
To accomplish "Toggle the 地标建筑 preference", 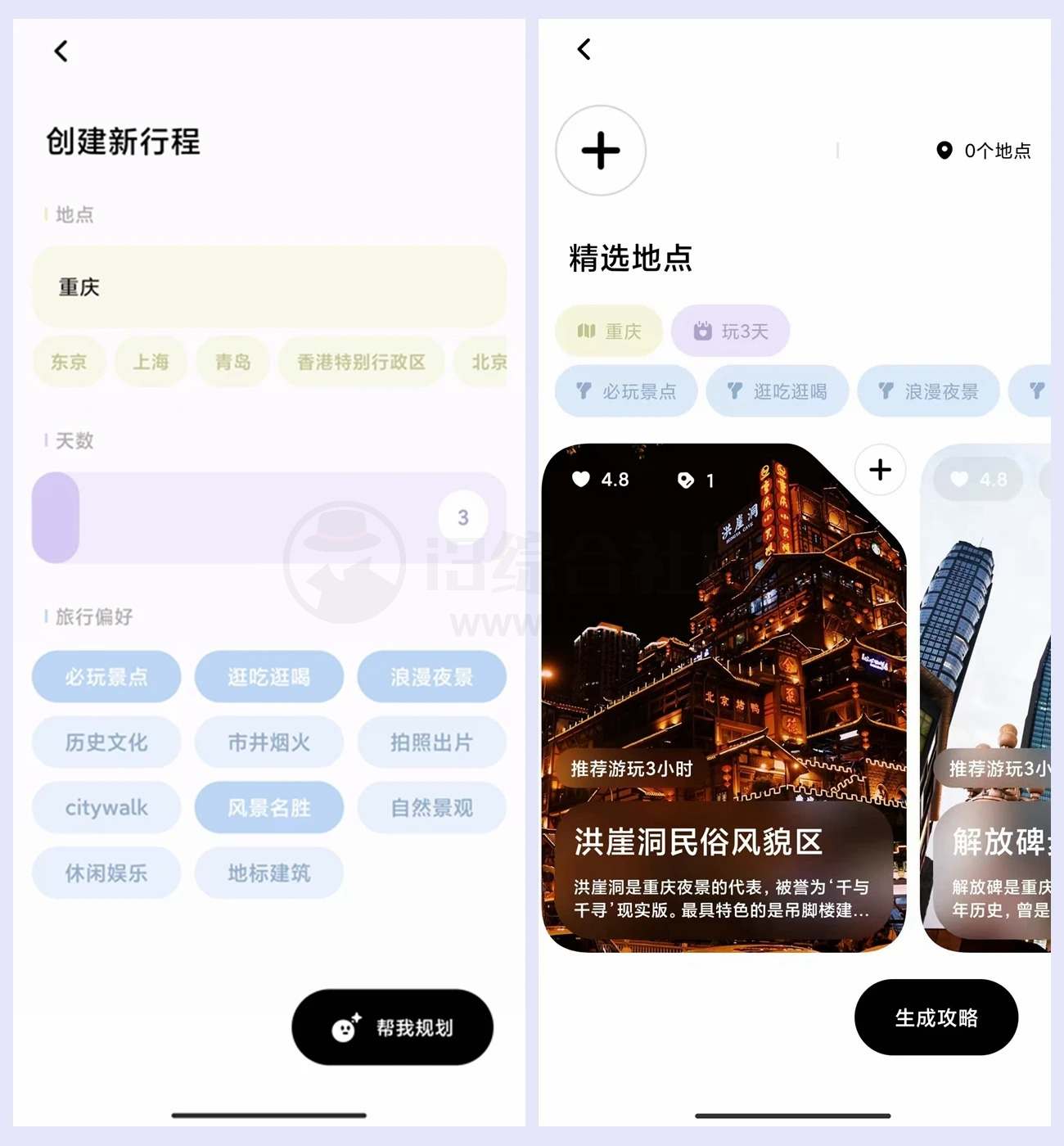I will (x=268, y=873).
